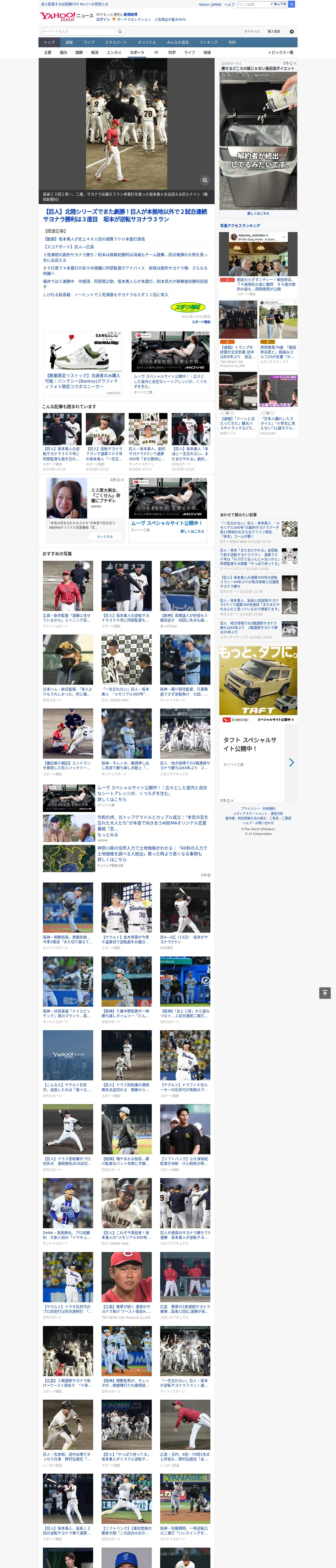336x1568 pixels.
Task: Select the 経済 category
Action: (x=94, y=53)
